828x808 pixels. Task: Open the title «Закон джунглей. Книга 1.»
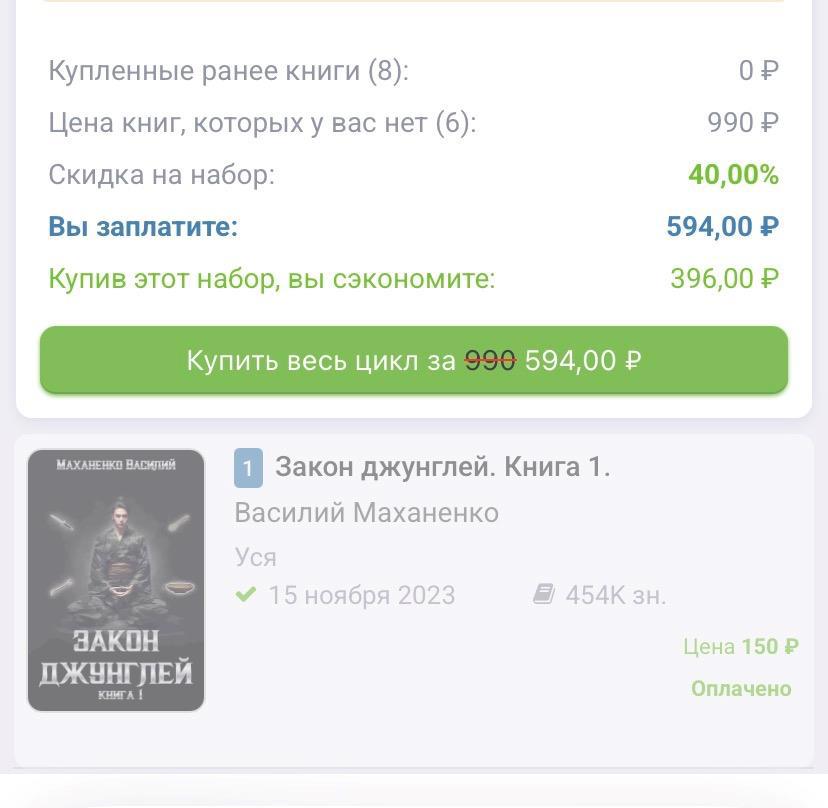point(442,467)
